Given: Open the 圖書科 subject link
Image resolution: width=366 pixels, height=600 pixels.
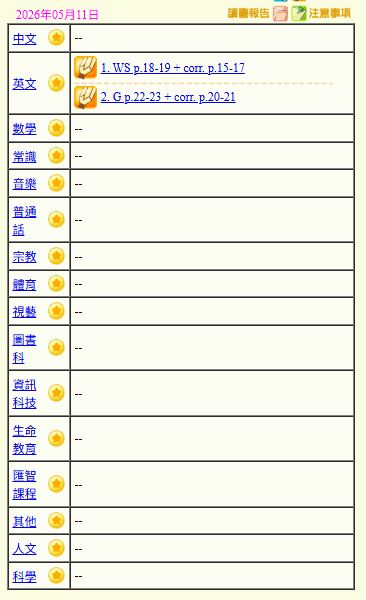Looking at the screenshot, I should click(25, 349).
